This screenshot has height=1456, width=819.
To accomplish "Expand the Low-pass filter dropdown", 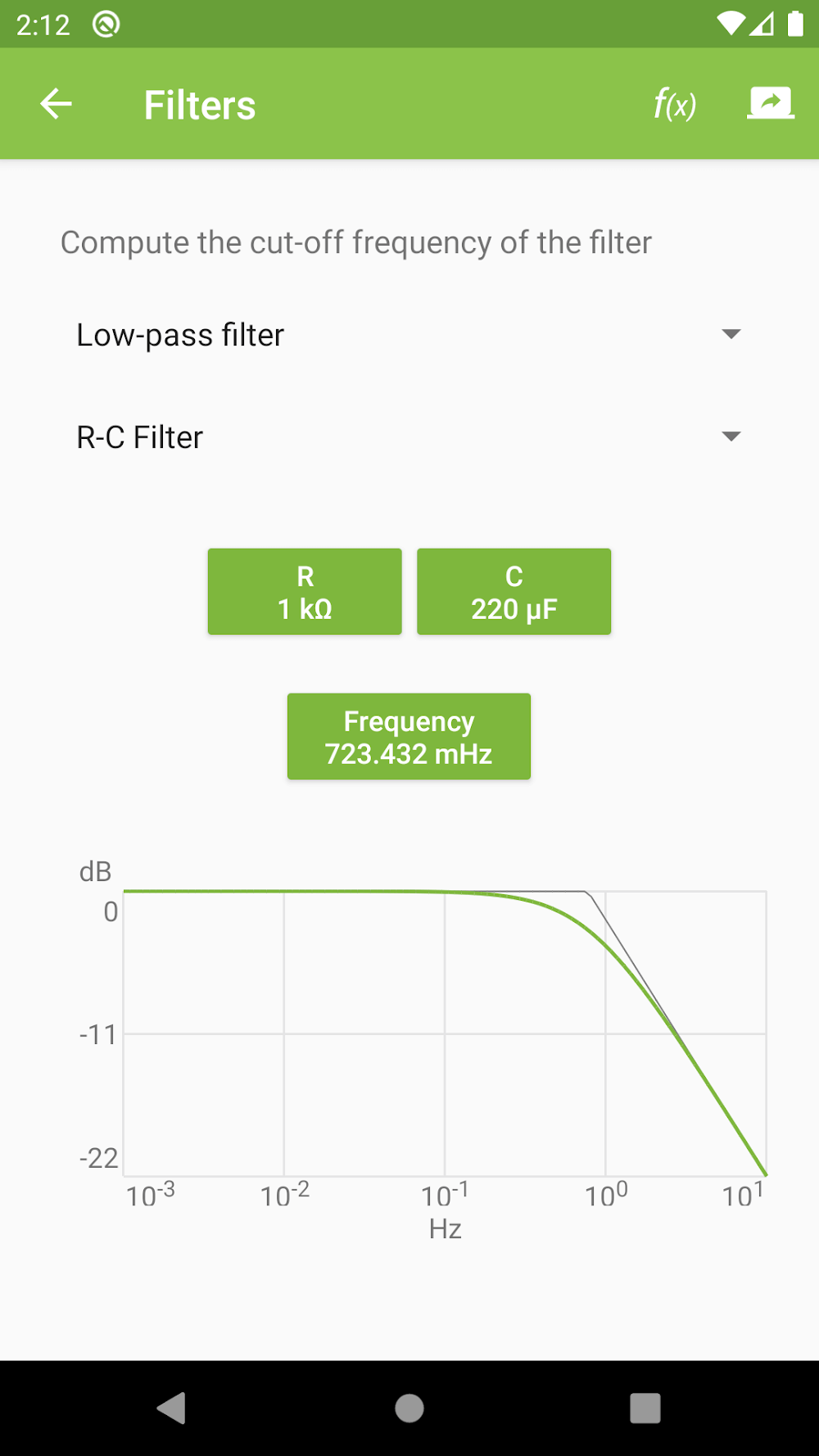I will click(408, 335).
